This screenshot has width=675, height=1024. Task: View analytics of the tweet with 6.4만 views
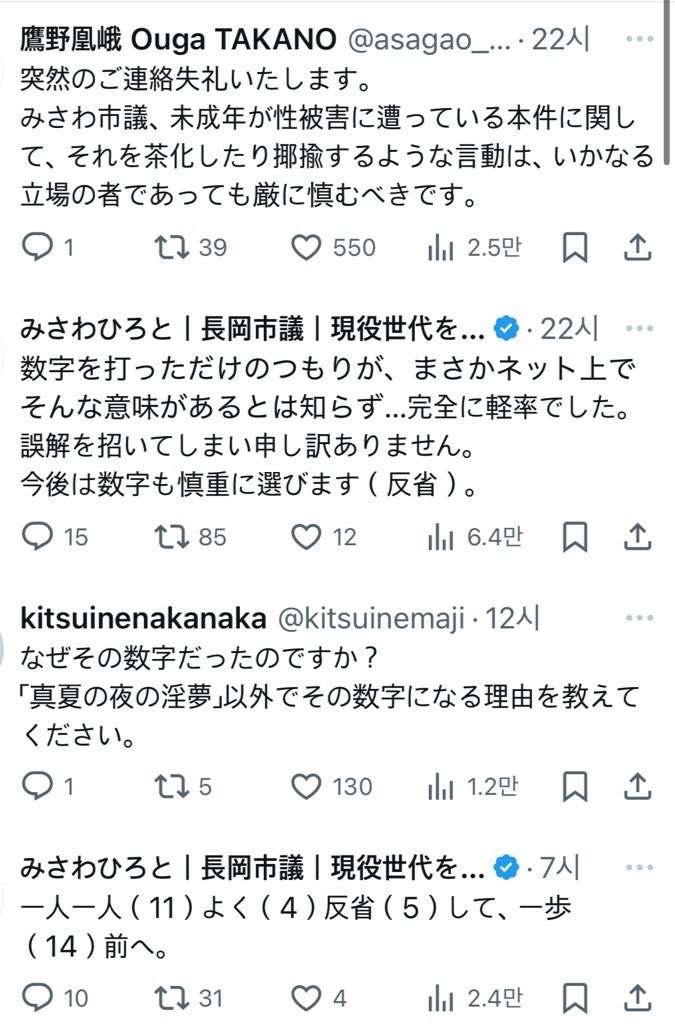[x=440, y=537]
